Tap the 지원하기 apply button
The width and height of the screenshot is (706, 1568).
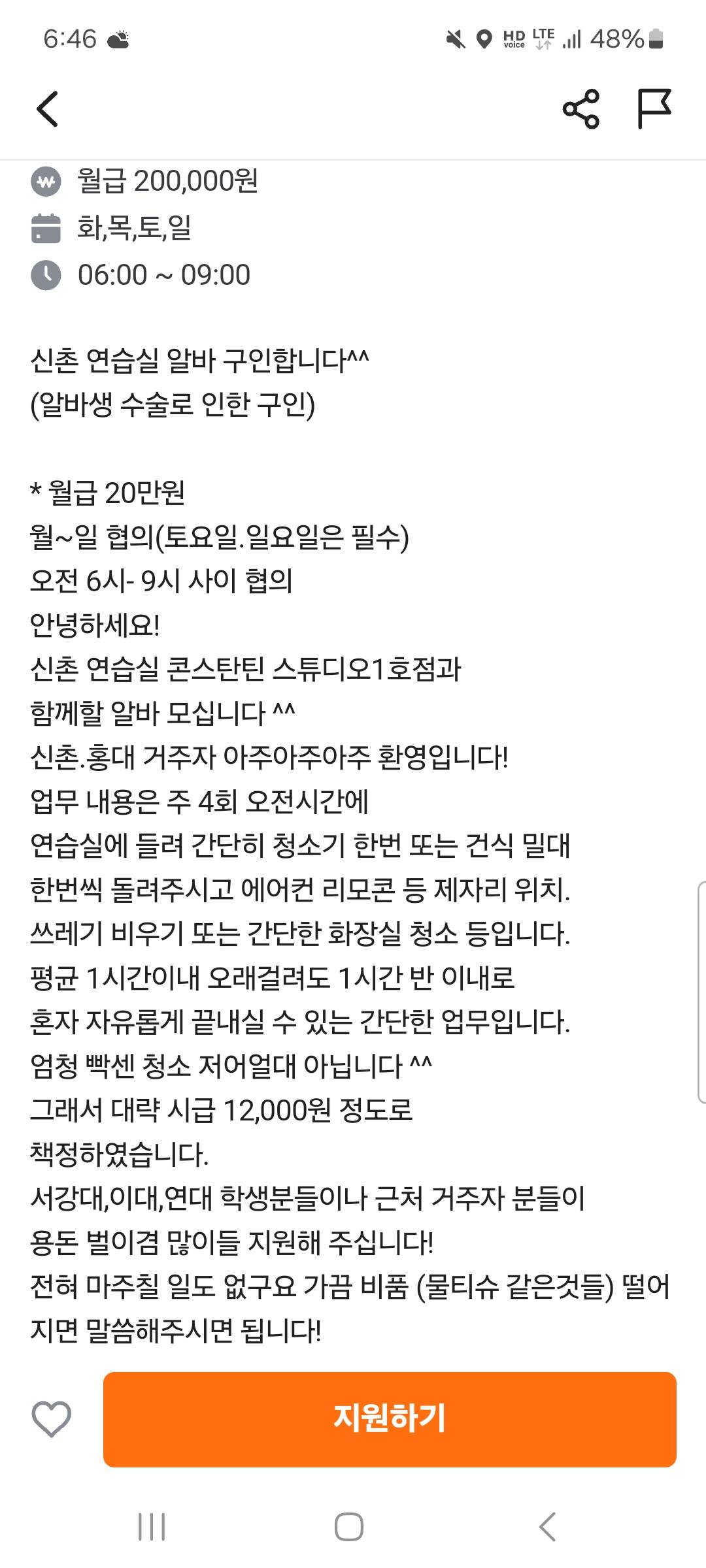(390, 1419)
